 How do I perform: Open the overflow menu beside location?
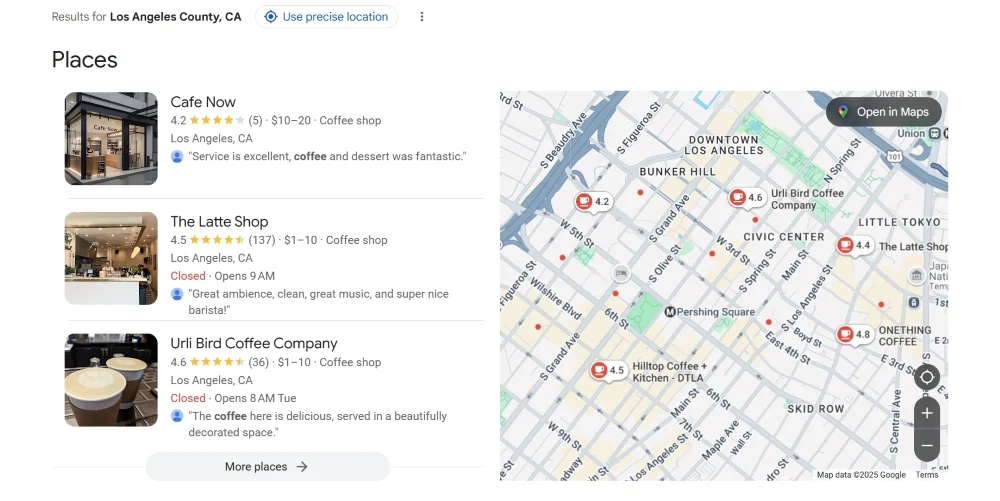(422, 17)
